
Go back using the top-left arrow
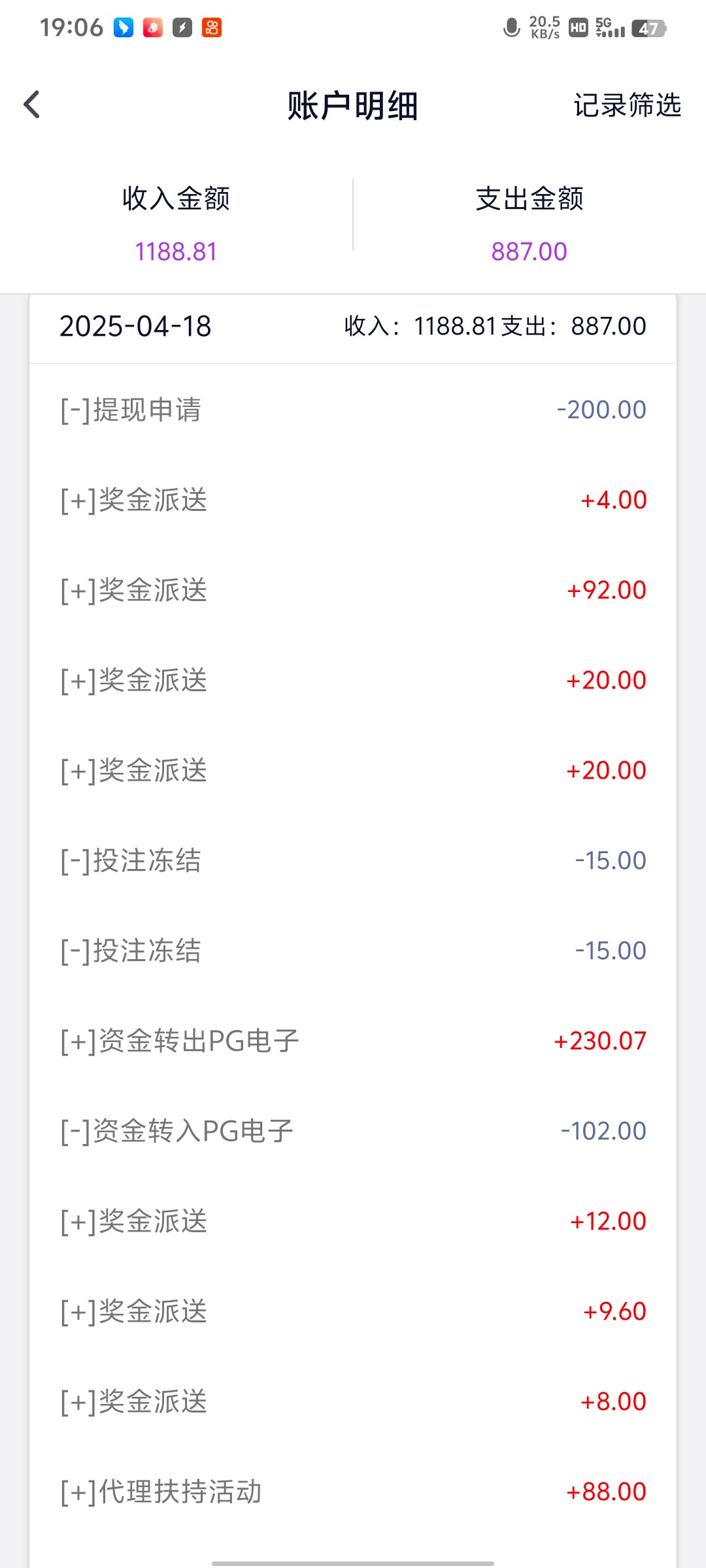pyautogui.click(x=32, y=105)
